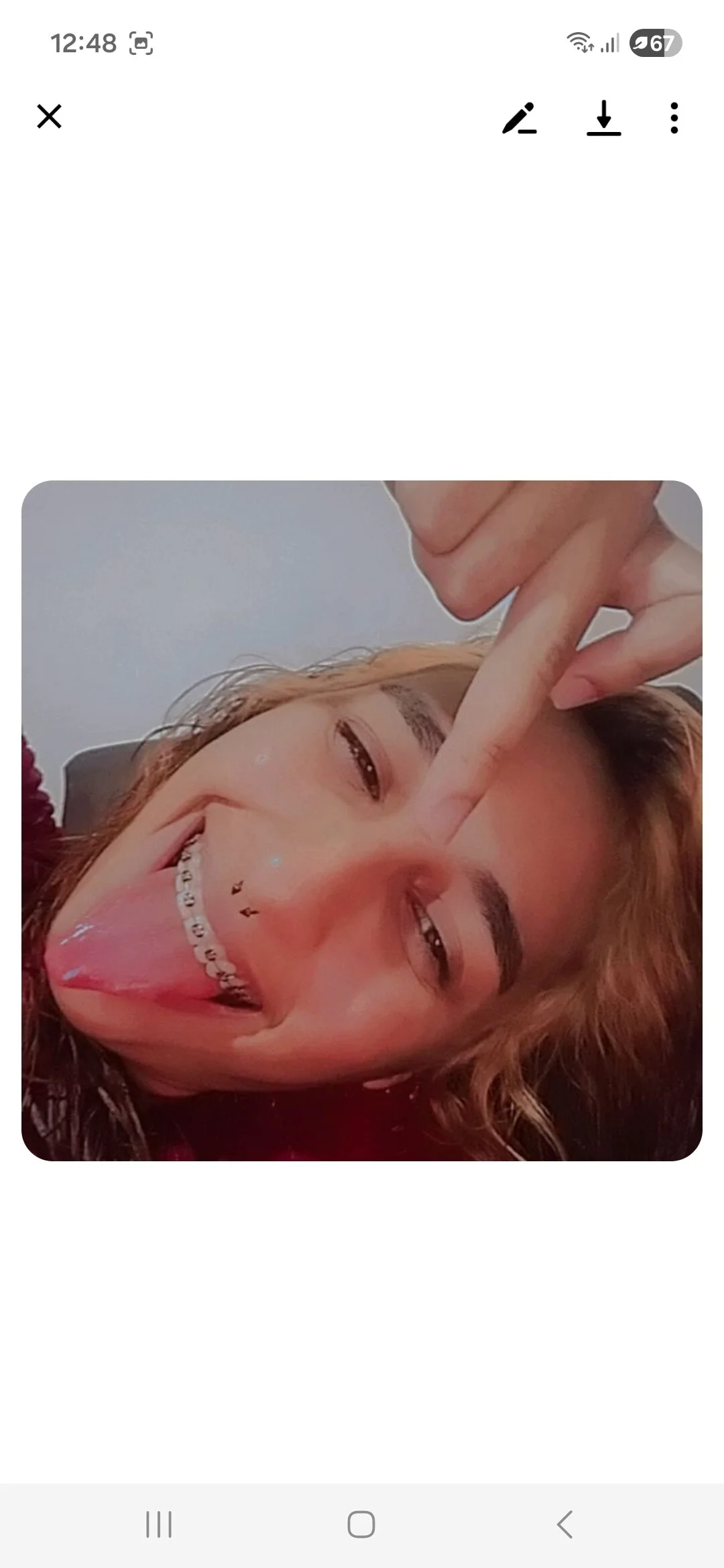Screen dimensions: 724x1568
Task: Open the recent apps view
Action: pos(159,1524)
